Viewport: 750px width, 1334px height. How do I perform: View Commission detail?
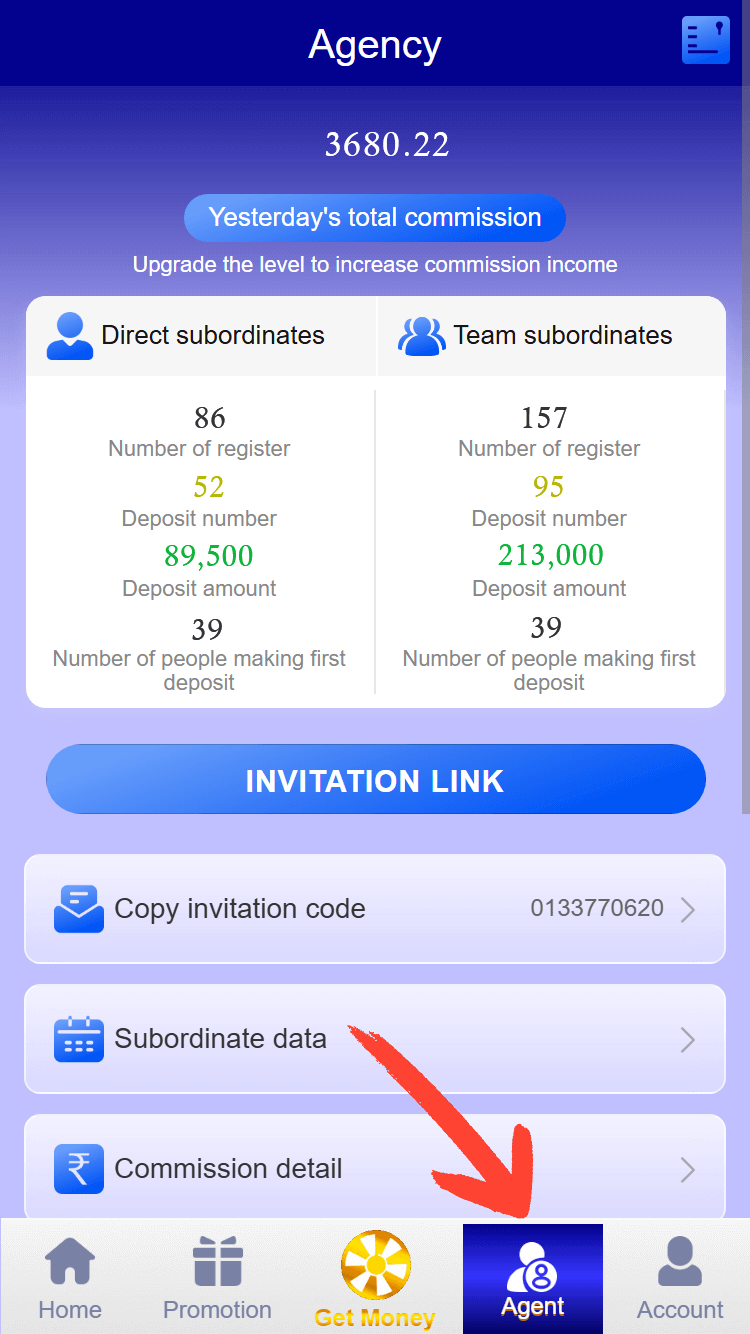pos(375,1169)
